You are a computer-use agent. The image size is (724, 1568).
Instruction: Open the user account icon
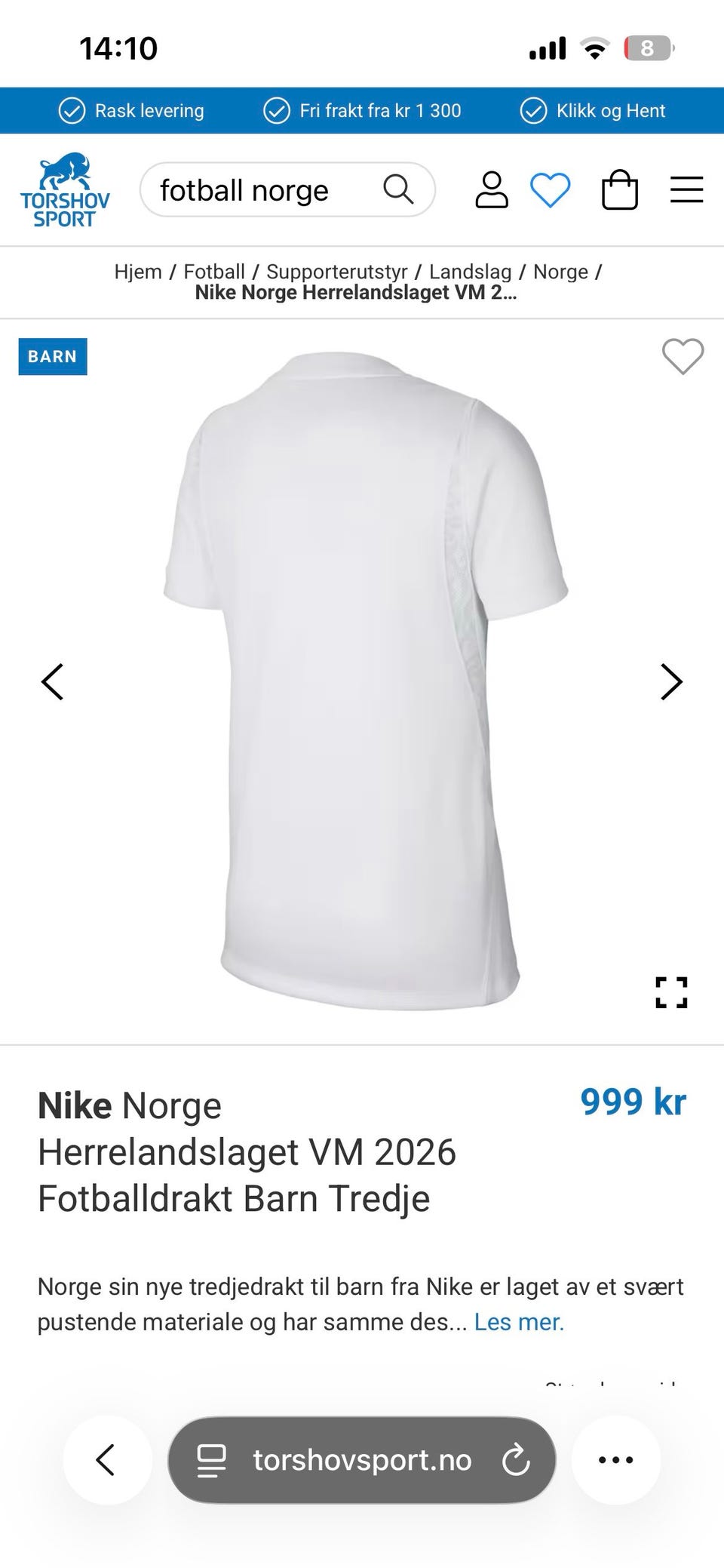492,189
